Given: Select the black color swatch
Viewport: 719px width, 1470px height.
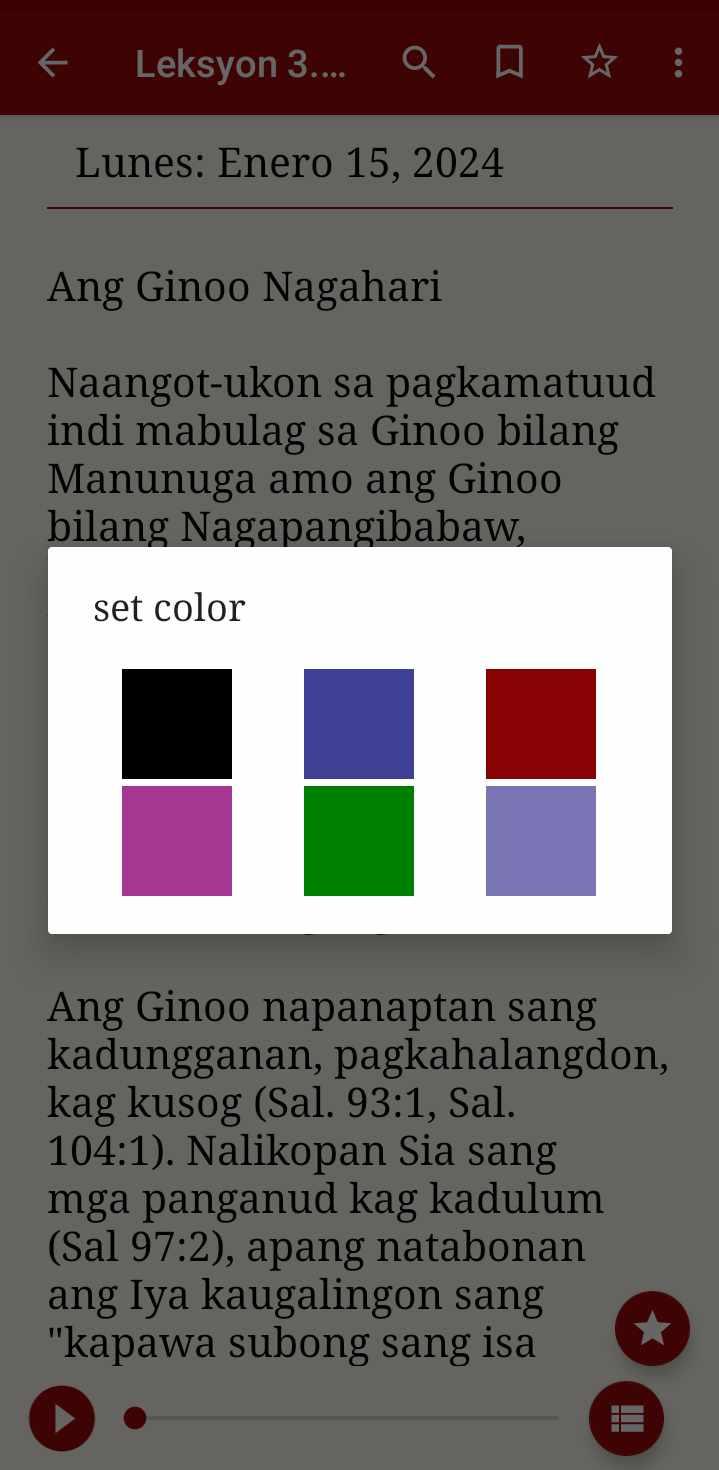Looking at the screenshot, I should coord(177,724).
